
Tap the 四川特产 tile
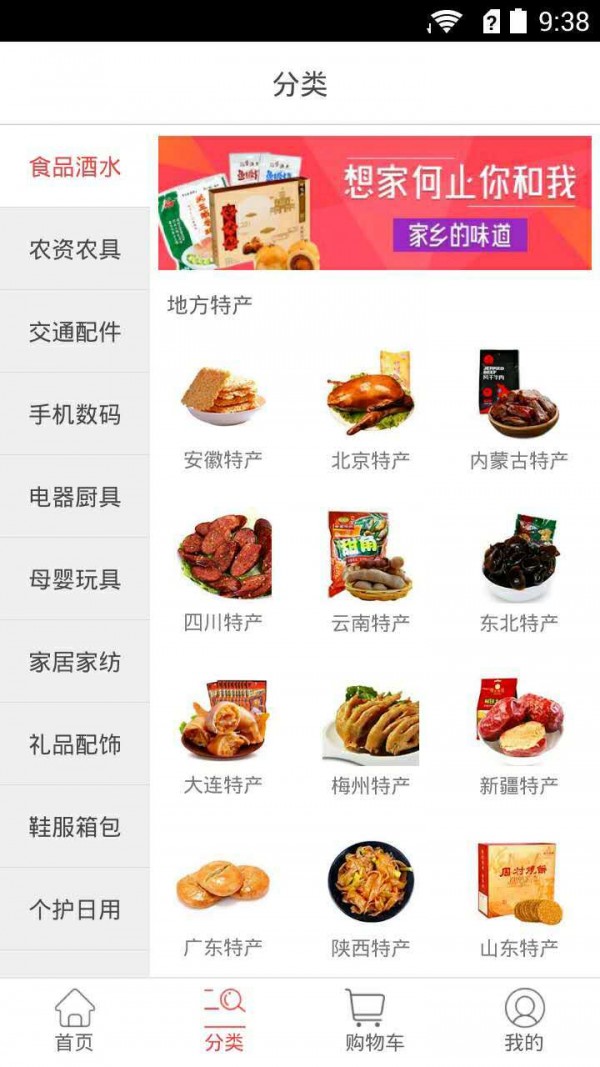pos(223,572)
